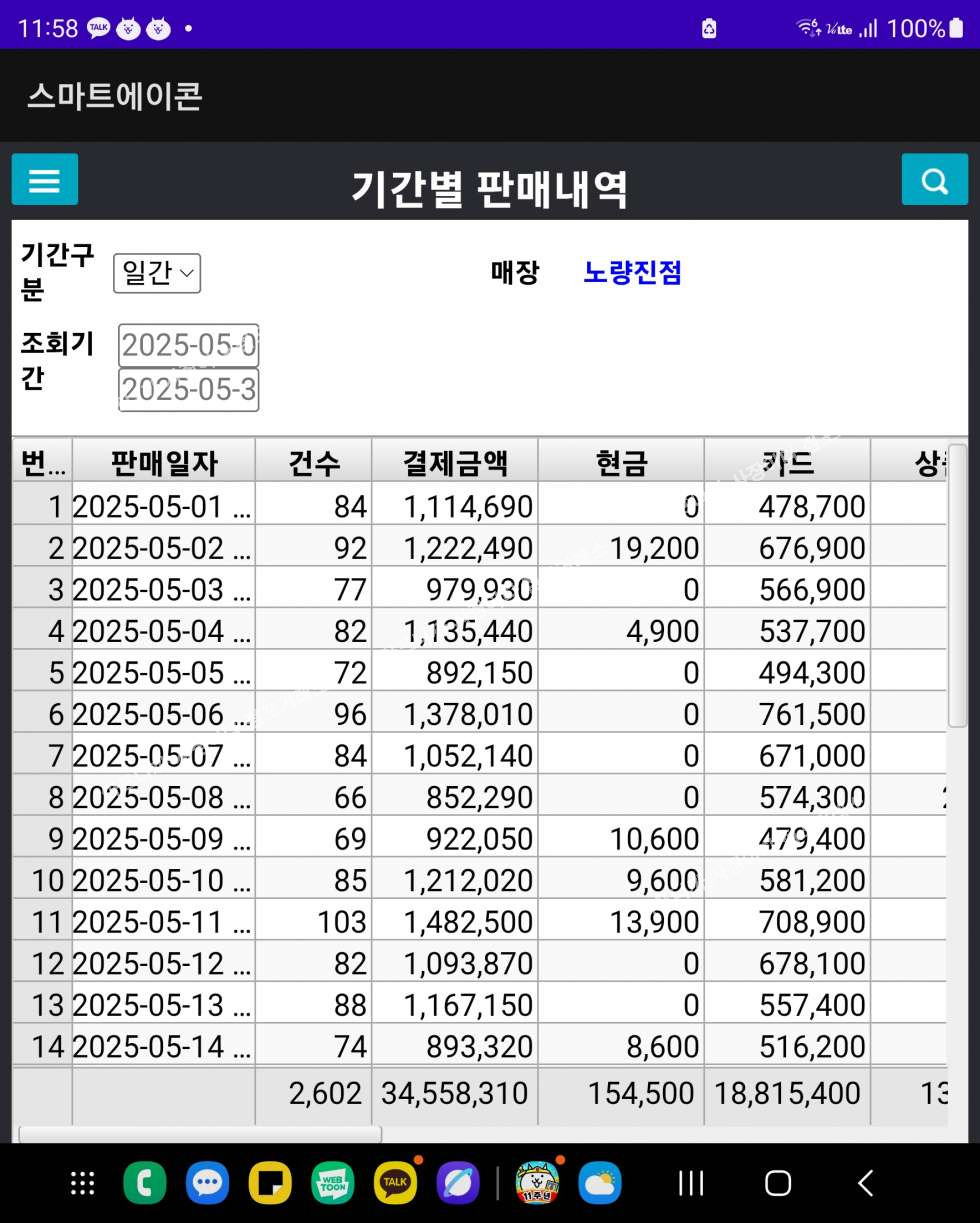Select the end date field 2025-05-3
Screen dimensions: 980x1223
[x=189, y=389]
